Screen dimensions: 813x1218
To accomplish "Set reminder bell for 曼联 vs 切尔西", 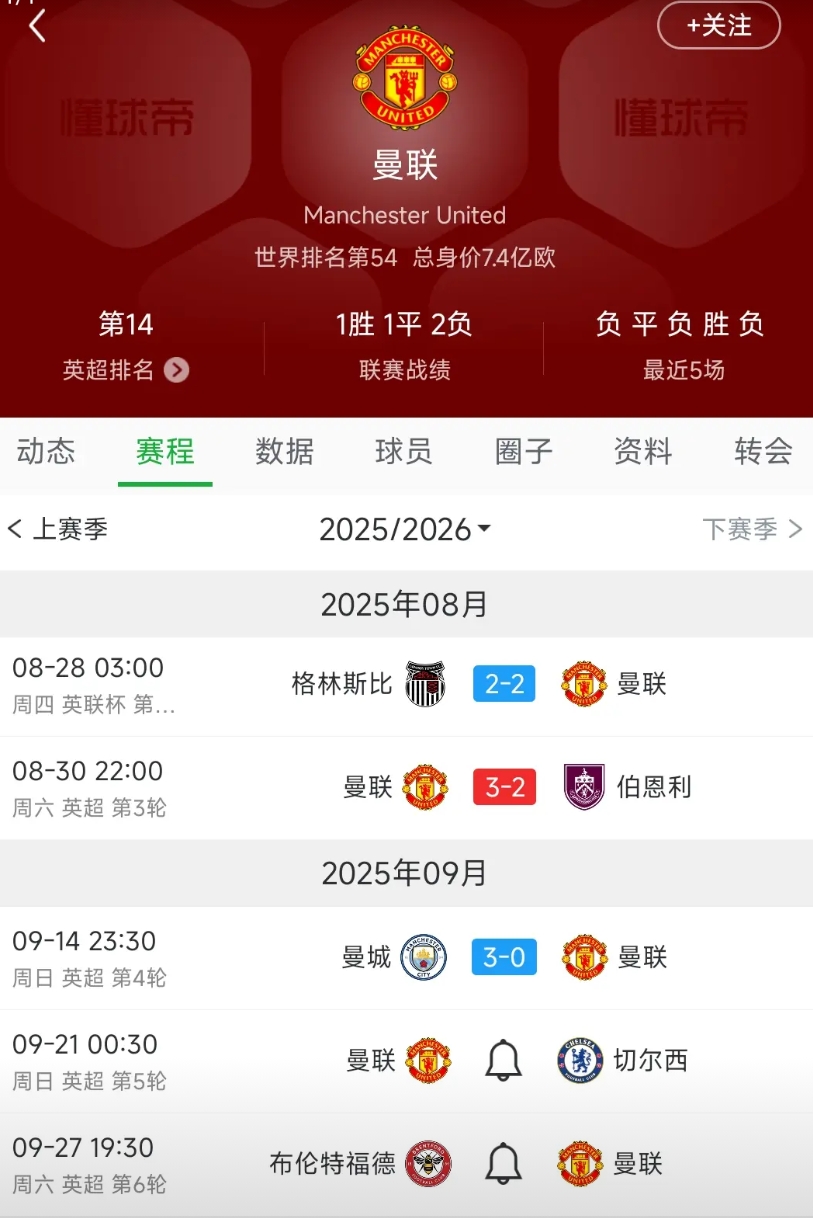I will [x=504, y=1060].
